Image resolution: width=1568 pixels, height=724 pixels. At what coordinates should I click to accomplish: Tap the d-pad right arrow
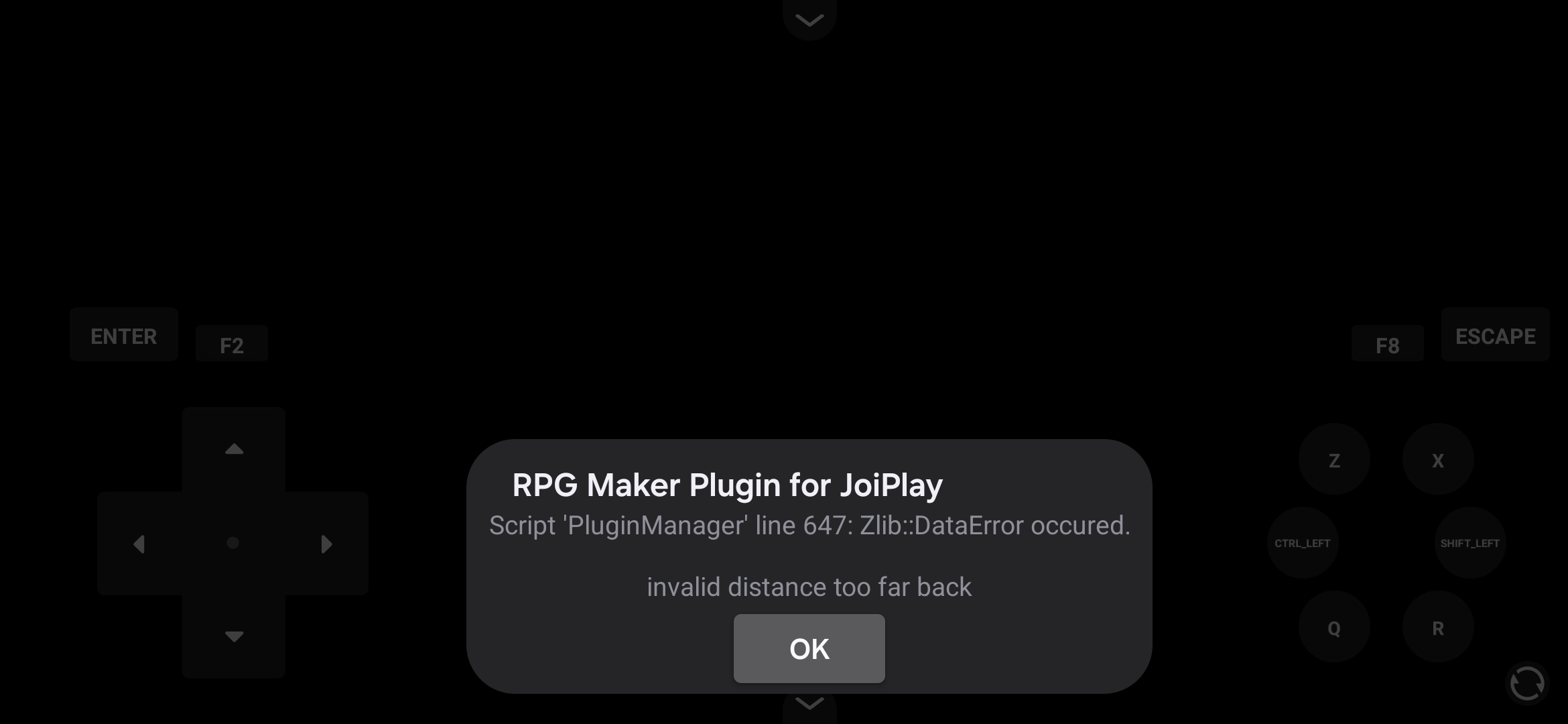click(x=327, y=544)
